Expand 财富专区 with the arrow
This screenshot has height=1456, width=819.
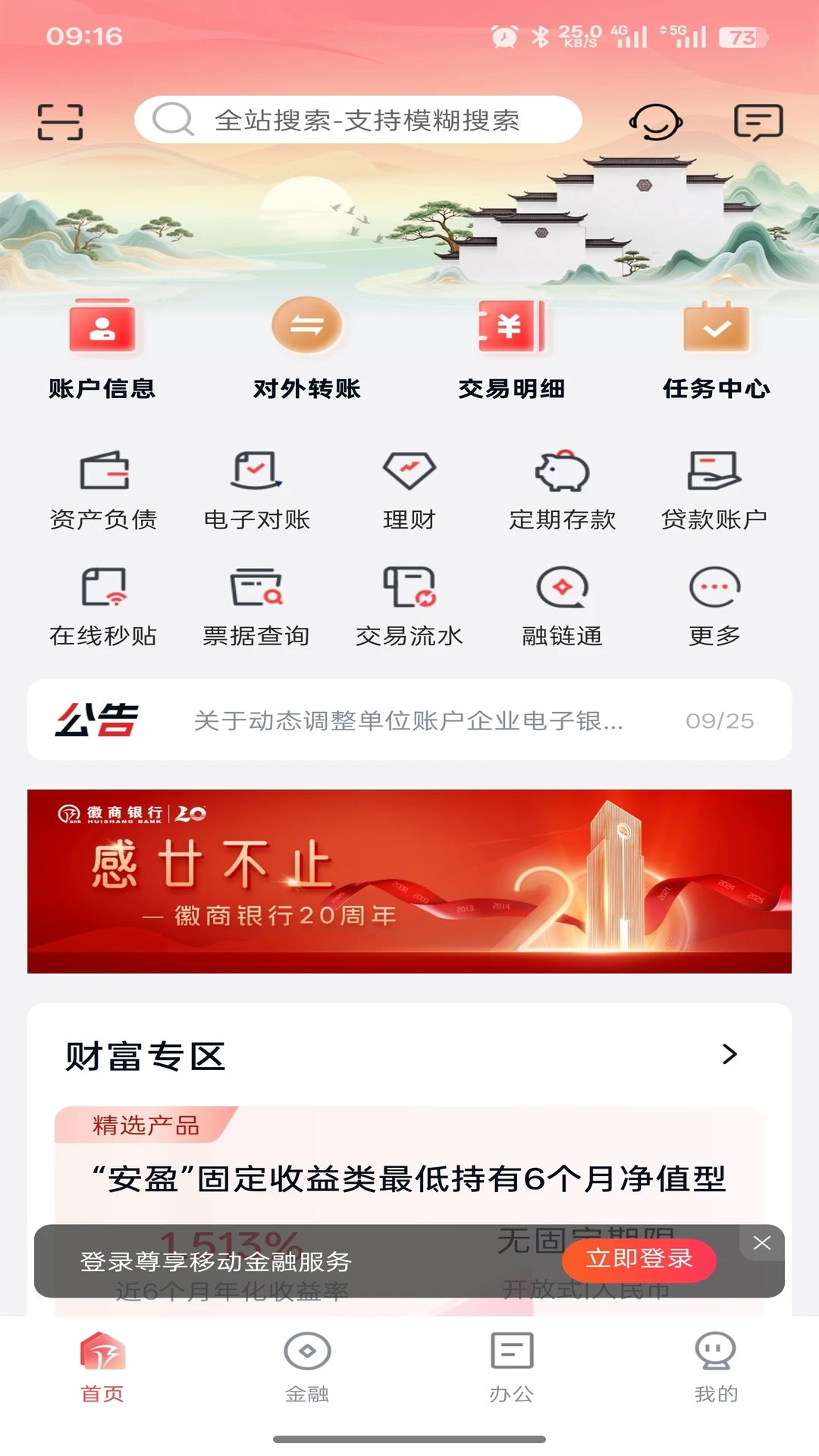coord(730,1054)
